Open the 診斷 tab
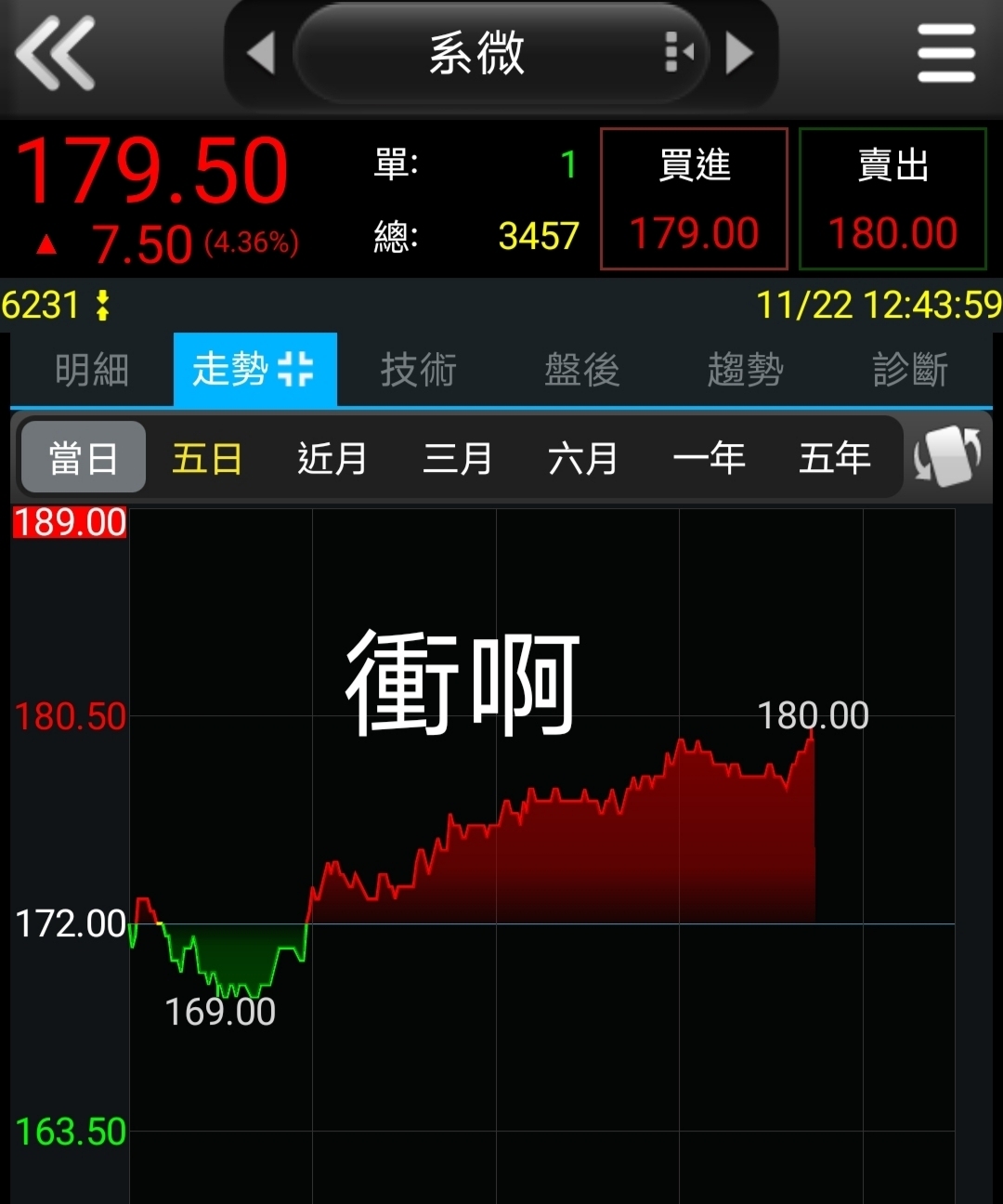The image size is (1003, 1204). pos(909,370)
